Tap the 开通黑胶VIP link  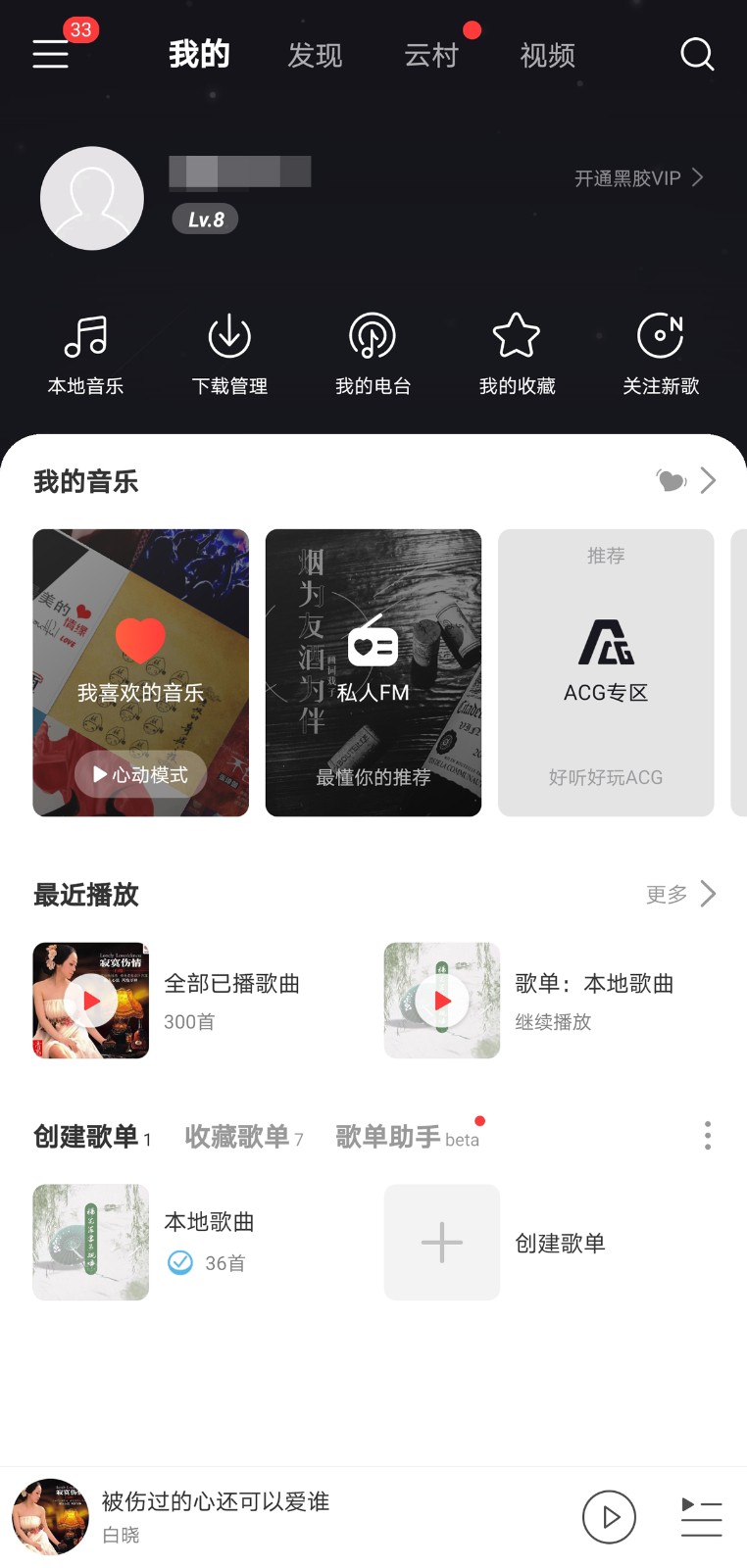click(638, 178)
